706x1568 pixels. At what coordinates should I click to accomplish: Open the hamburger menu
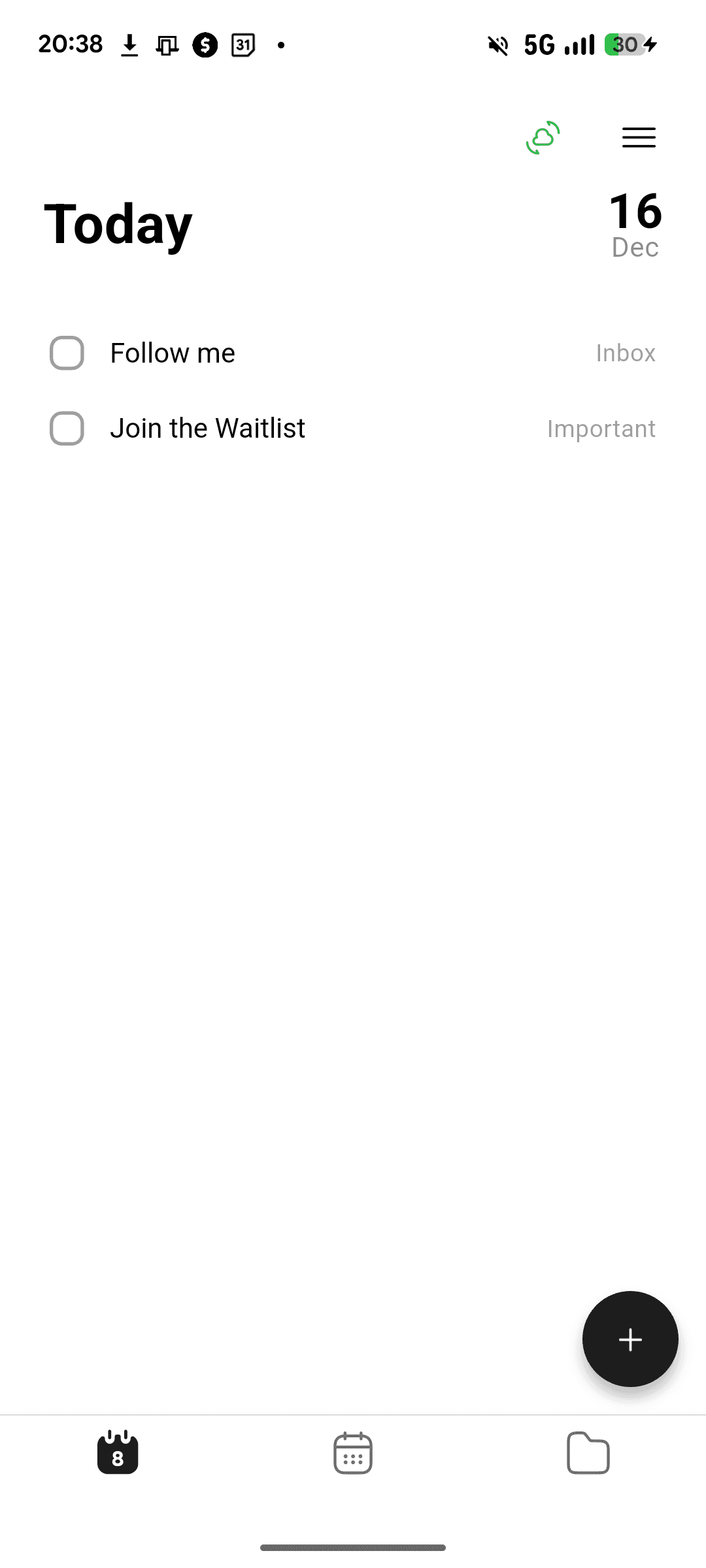(639, 137)
